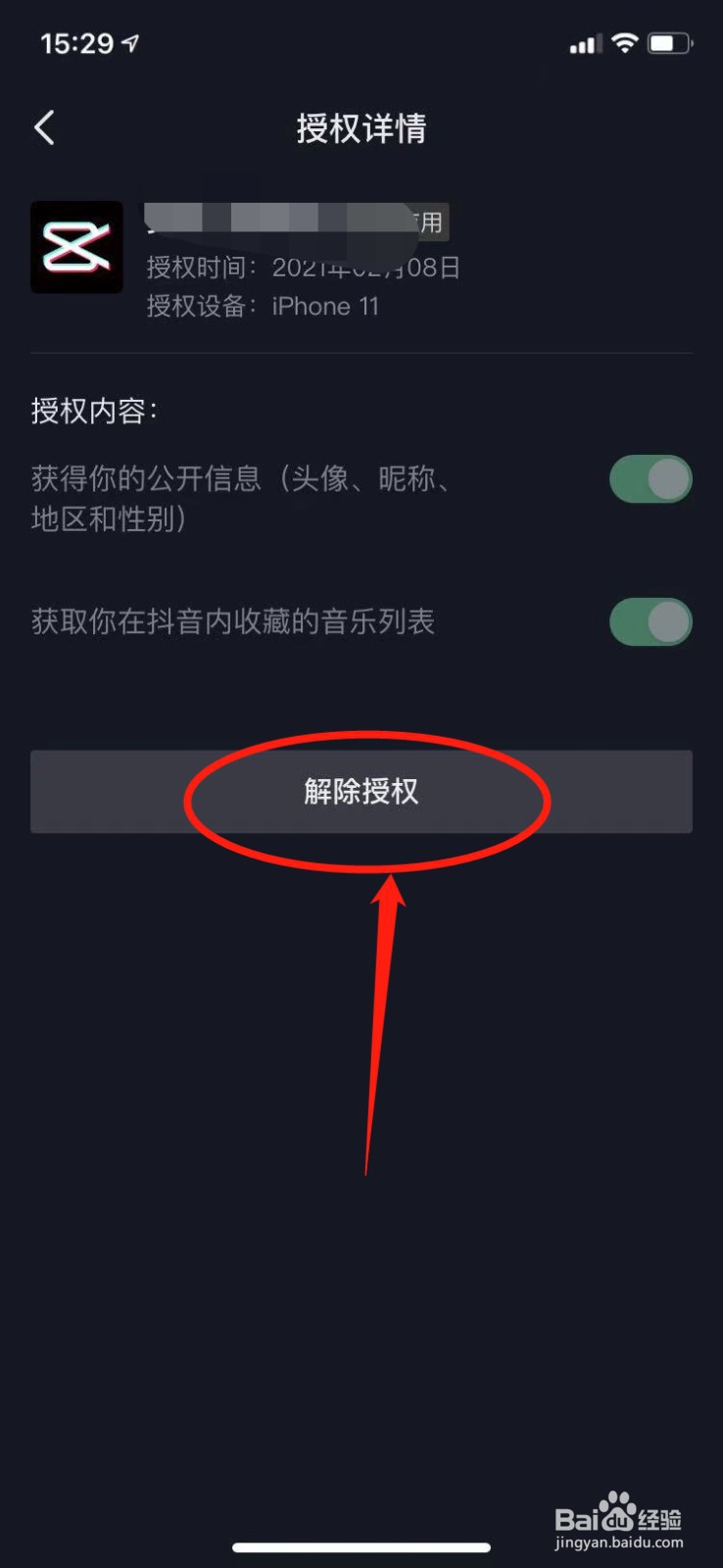The height and width of the screenshot is (1568, 723).
Task: Tap the home indicator bar at bottom
Action: point(361,1546)
